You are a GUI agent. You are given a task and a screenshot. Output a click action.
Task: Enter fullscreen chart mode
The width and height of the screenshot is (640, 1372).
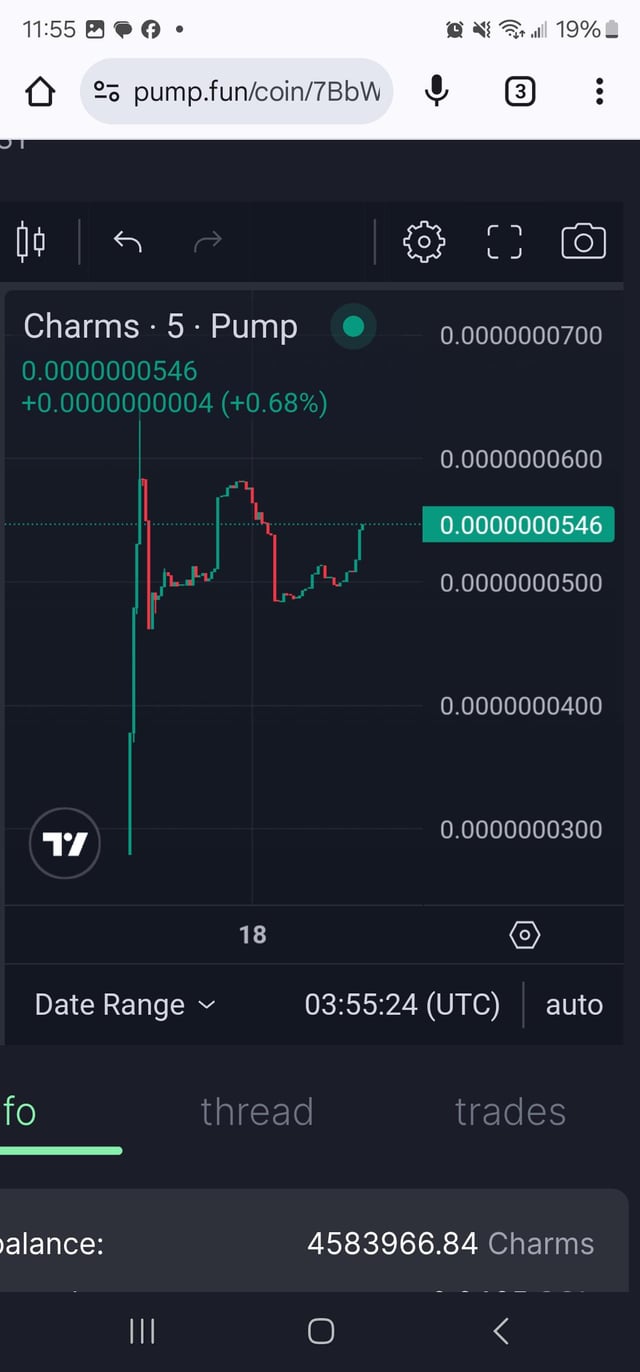(504, 241)
